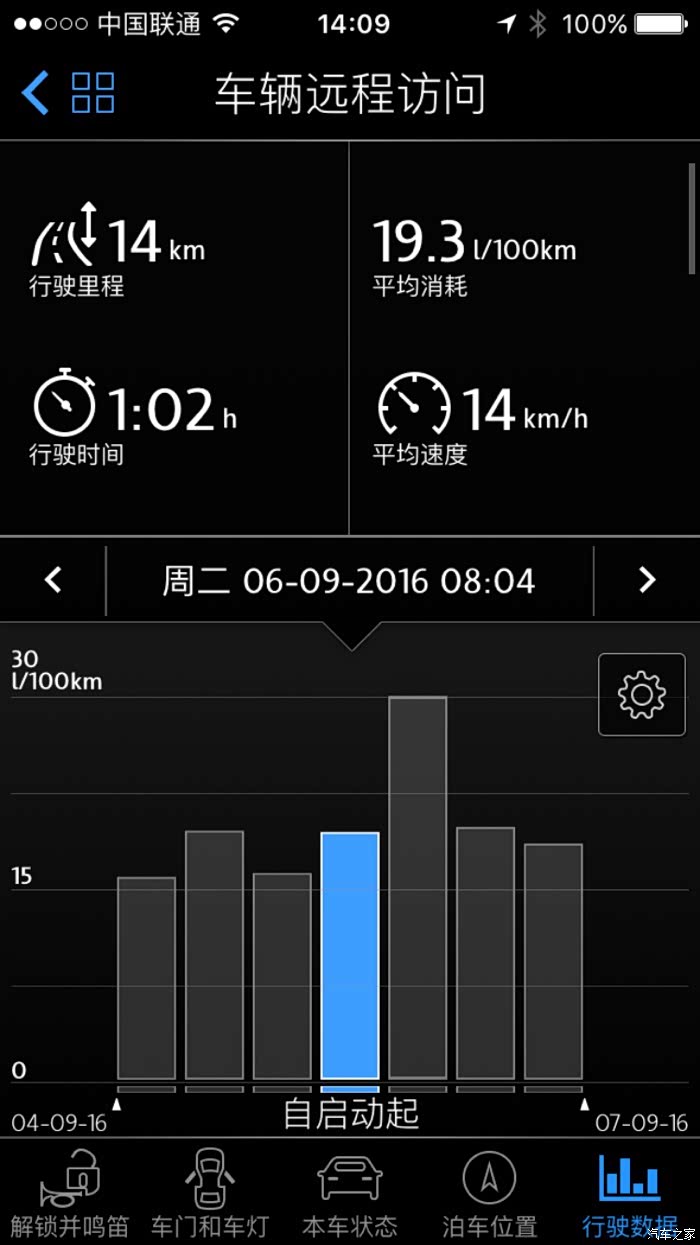
Task: Open the grid menu icon
Action: 93,93
